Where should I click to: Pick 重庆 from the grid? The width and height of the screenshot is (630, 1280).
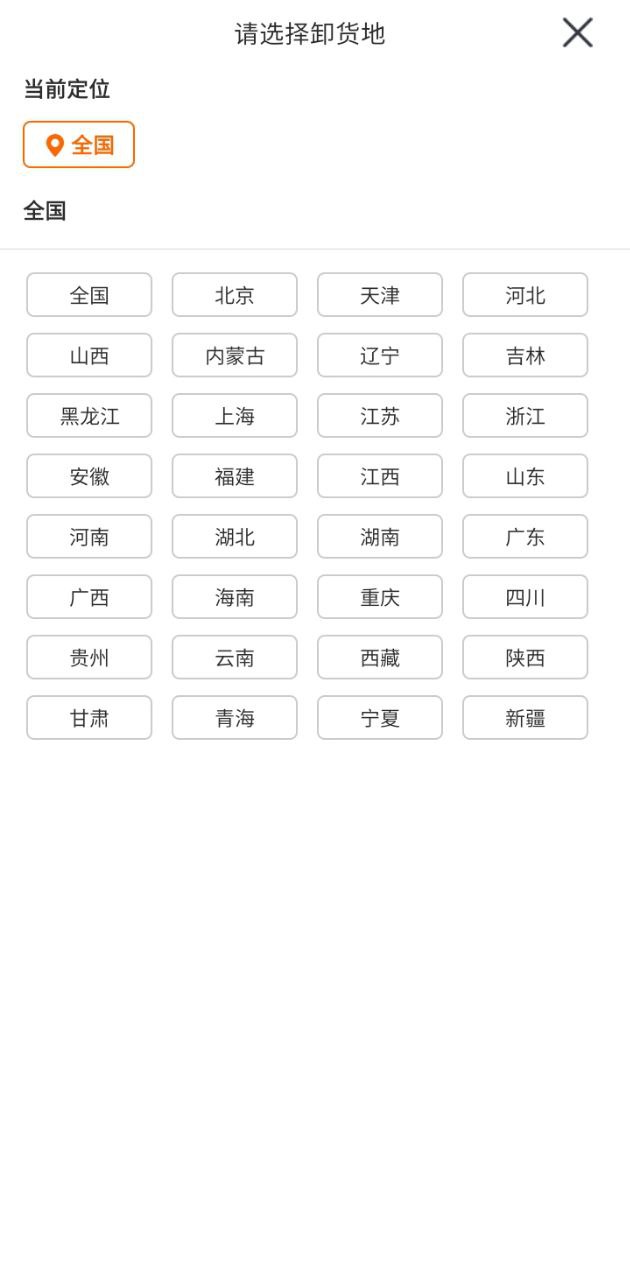pyautogui.click(x=380, y=597)
